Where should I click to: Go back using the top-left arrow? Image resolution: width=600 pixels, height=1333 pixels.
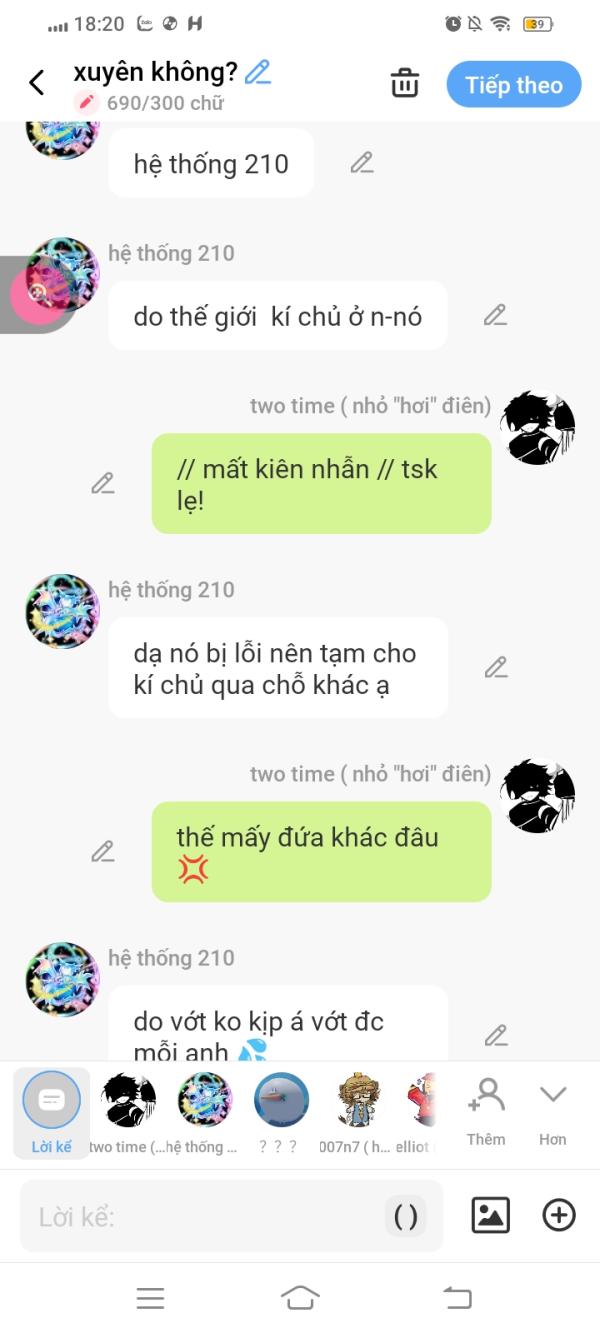tap(37, 83)
